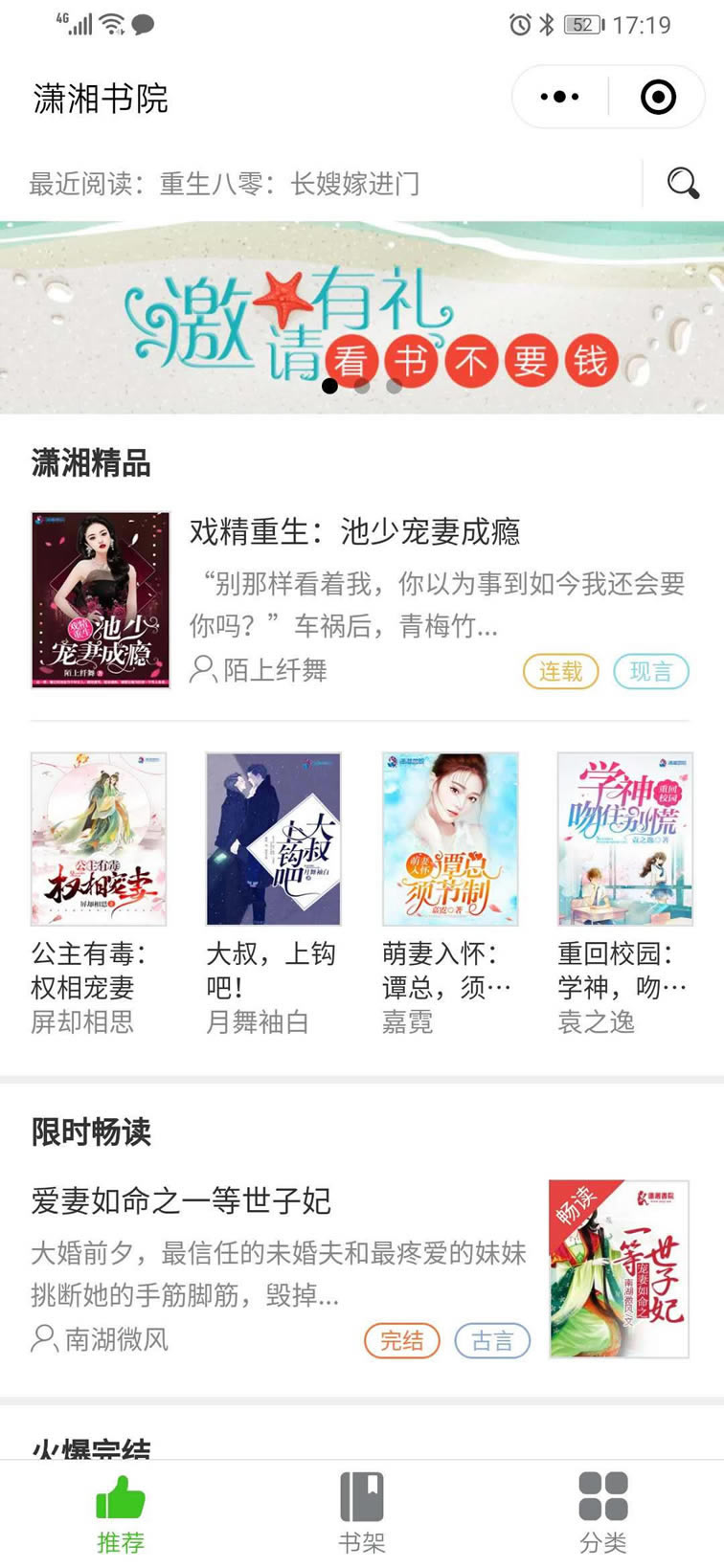Open the 重回校园 book by 袁之逸
This screenshot has width=724, height=1568.
pos(624,894)
